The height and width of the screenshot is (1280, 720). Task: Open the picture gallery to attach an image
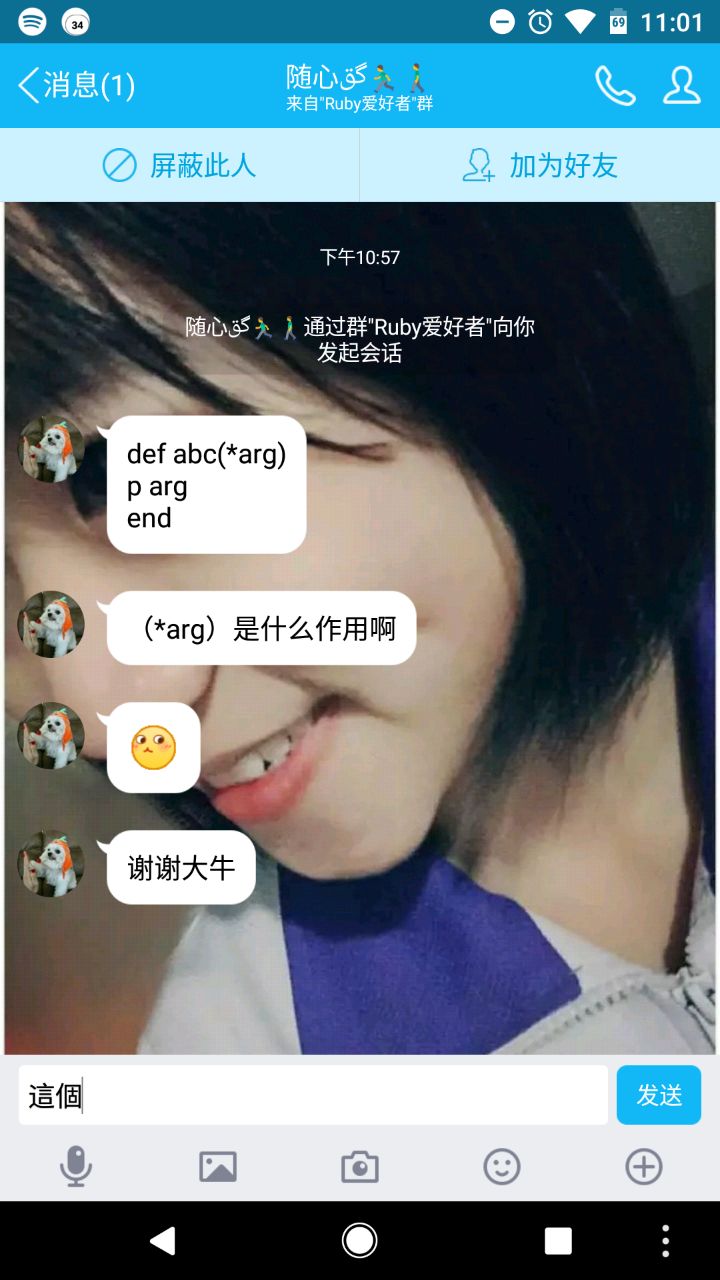[x=218, y=1166]
